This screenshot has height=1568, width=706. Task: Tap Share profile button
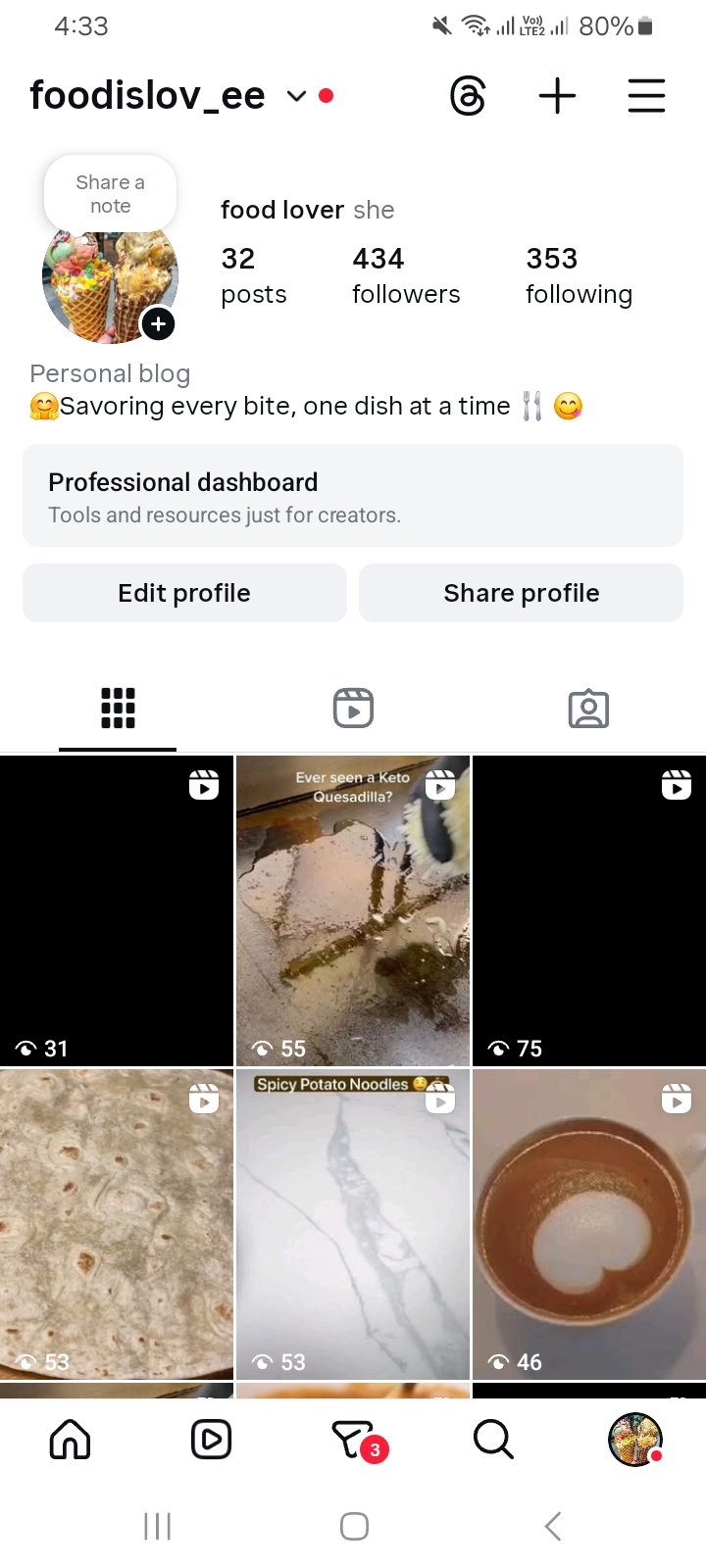521,593
